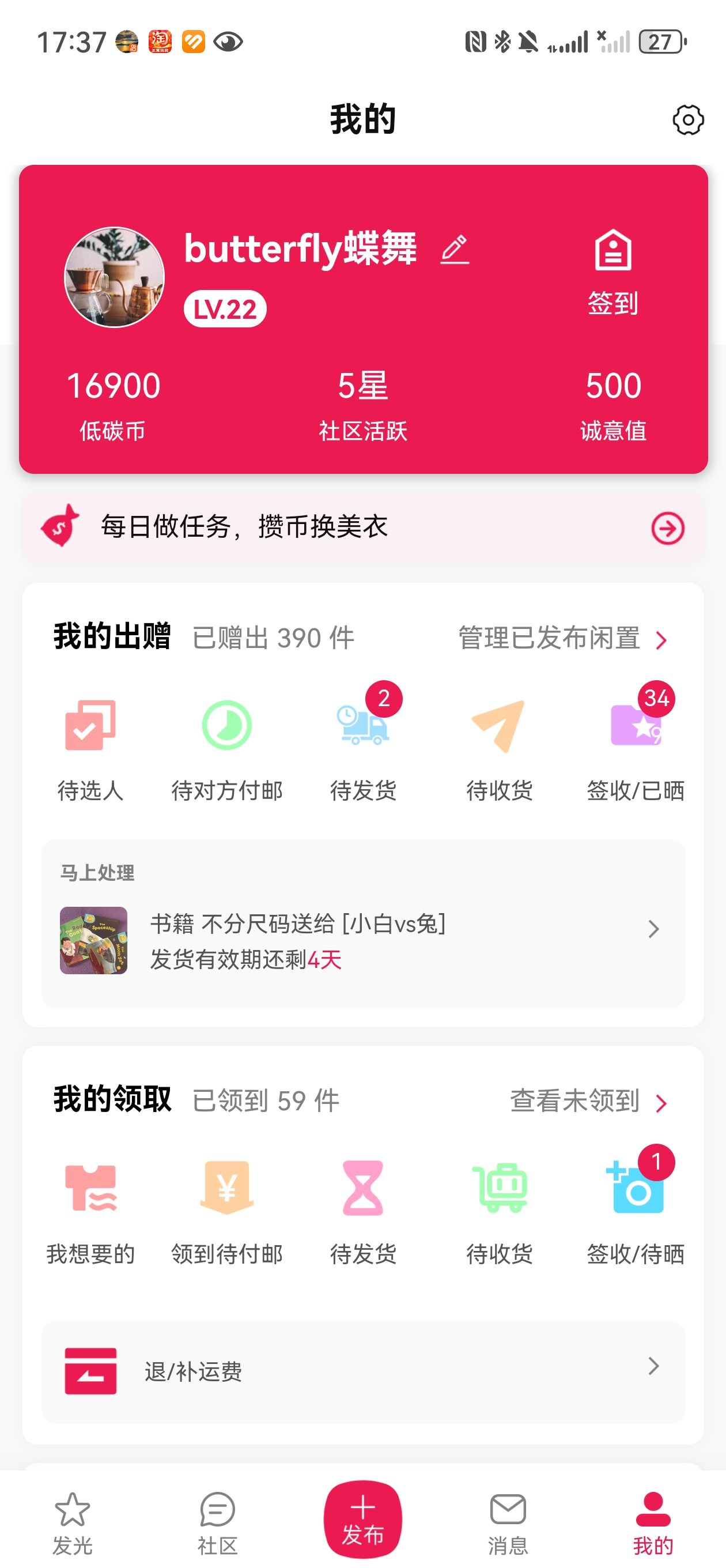
Task: View 待对方付邮 items
Action: pos(226,750)
